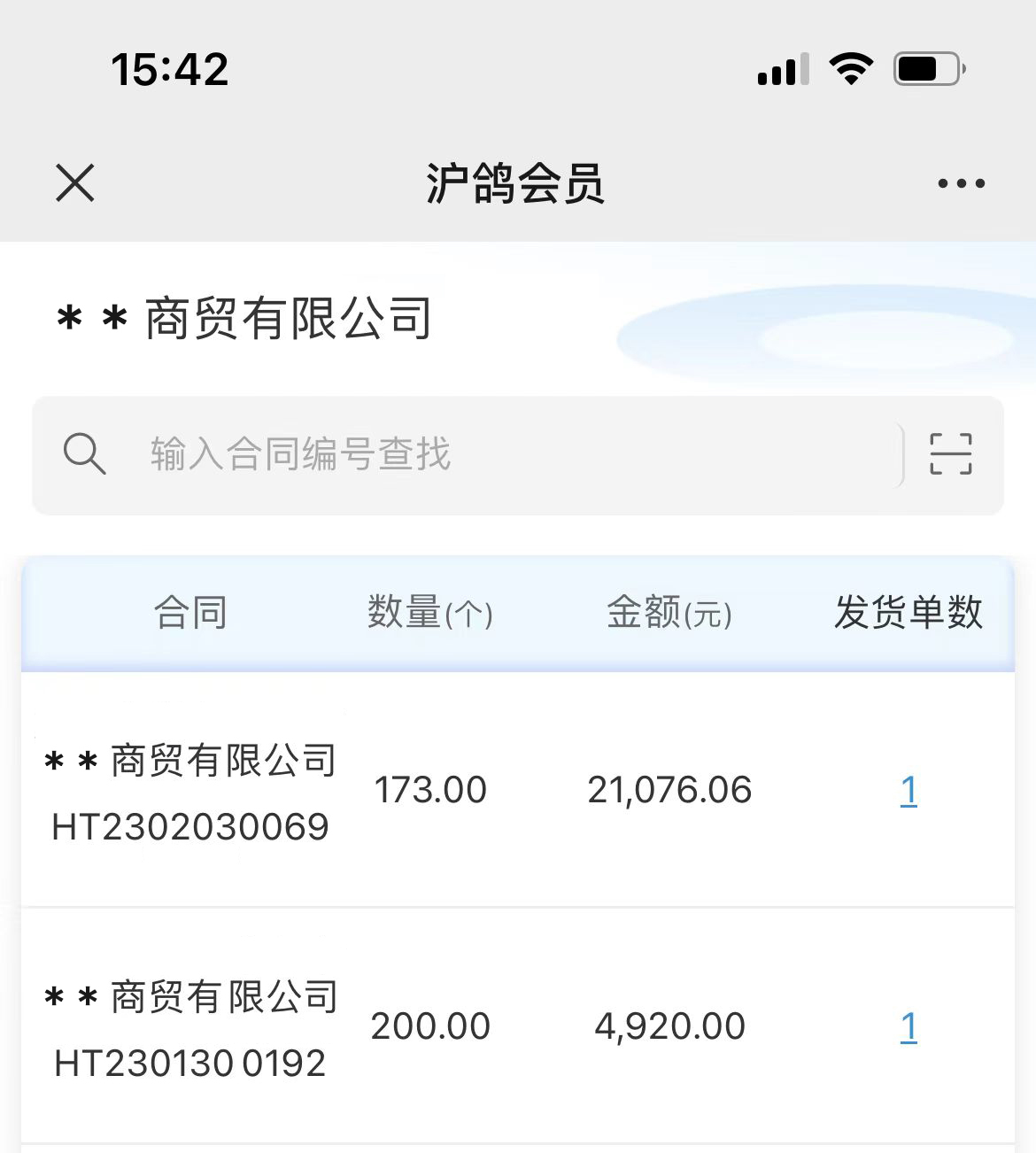Open shipment details for contract HT2302030069
This screenshot has height=1153, width=1036.
pos(911,793)
